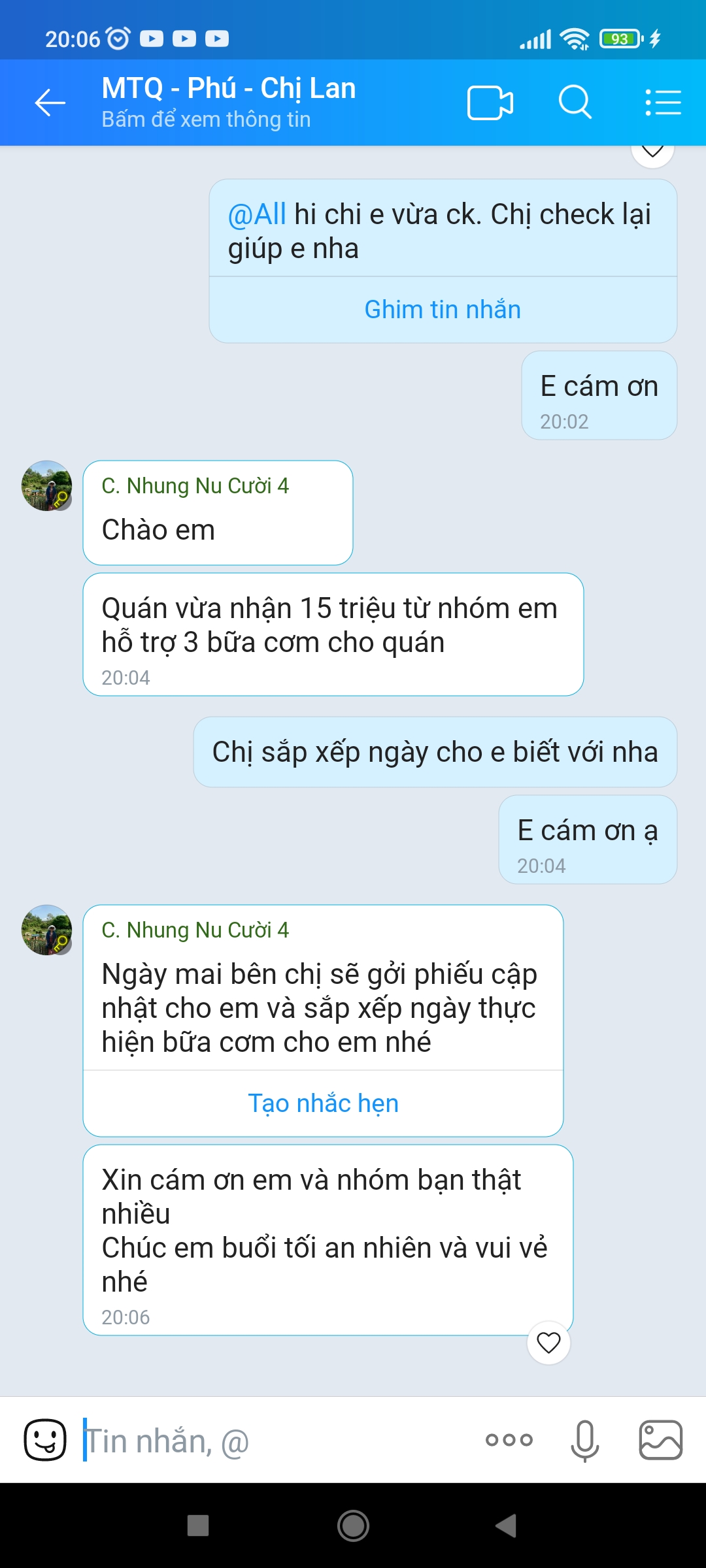Tap Tạo nhắc hẹn to create reminder

click(323, 1103)
